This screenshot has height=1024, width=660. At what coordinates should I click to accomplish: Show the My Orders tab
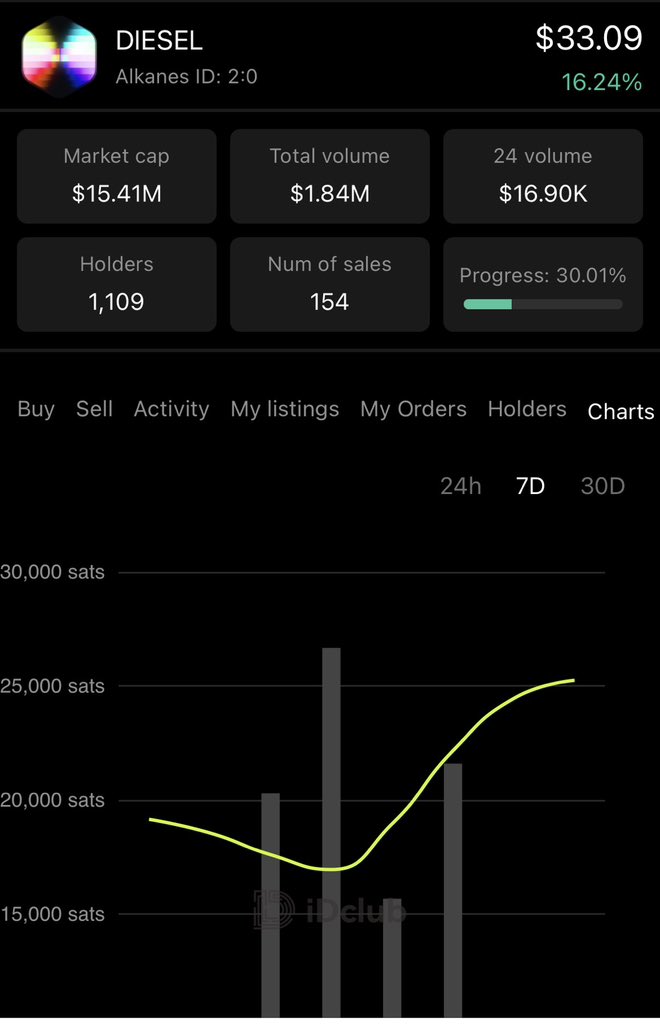point(413,409)
